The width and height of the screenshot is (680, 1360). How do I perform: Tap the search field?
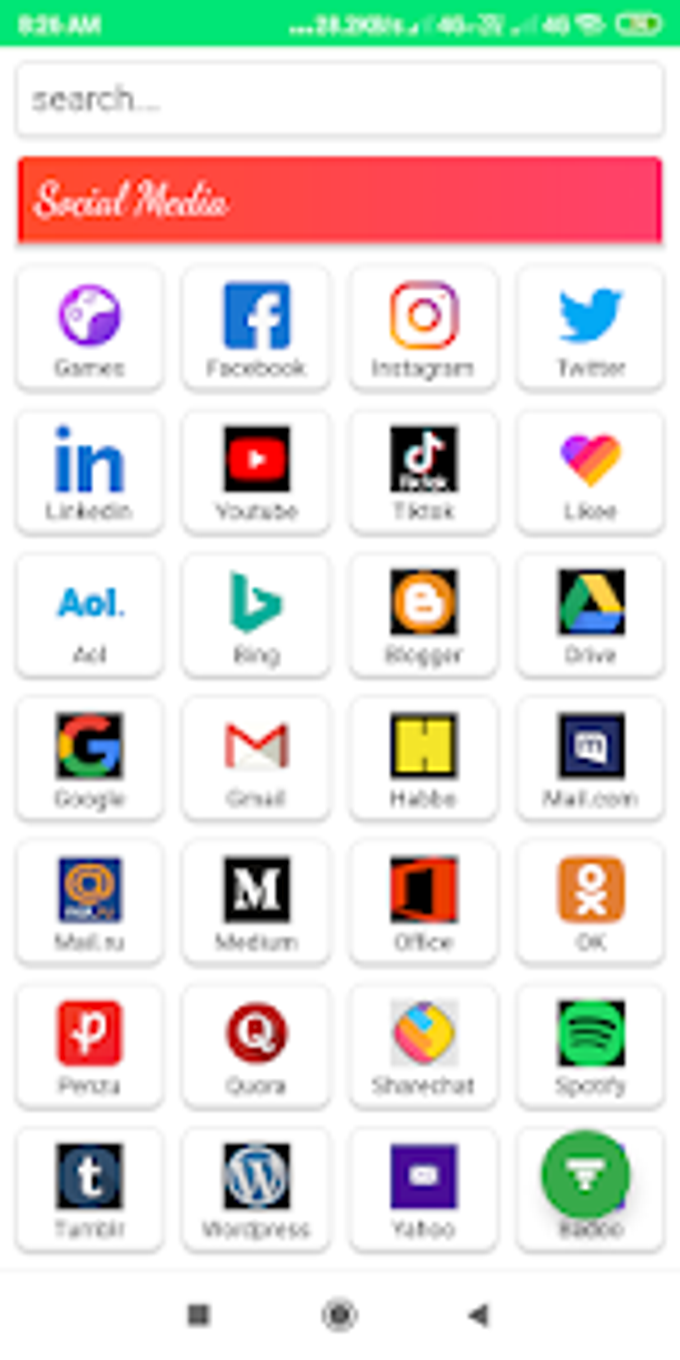340,99
